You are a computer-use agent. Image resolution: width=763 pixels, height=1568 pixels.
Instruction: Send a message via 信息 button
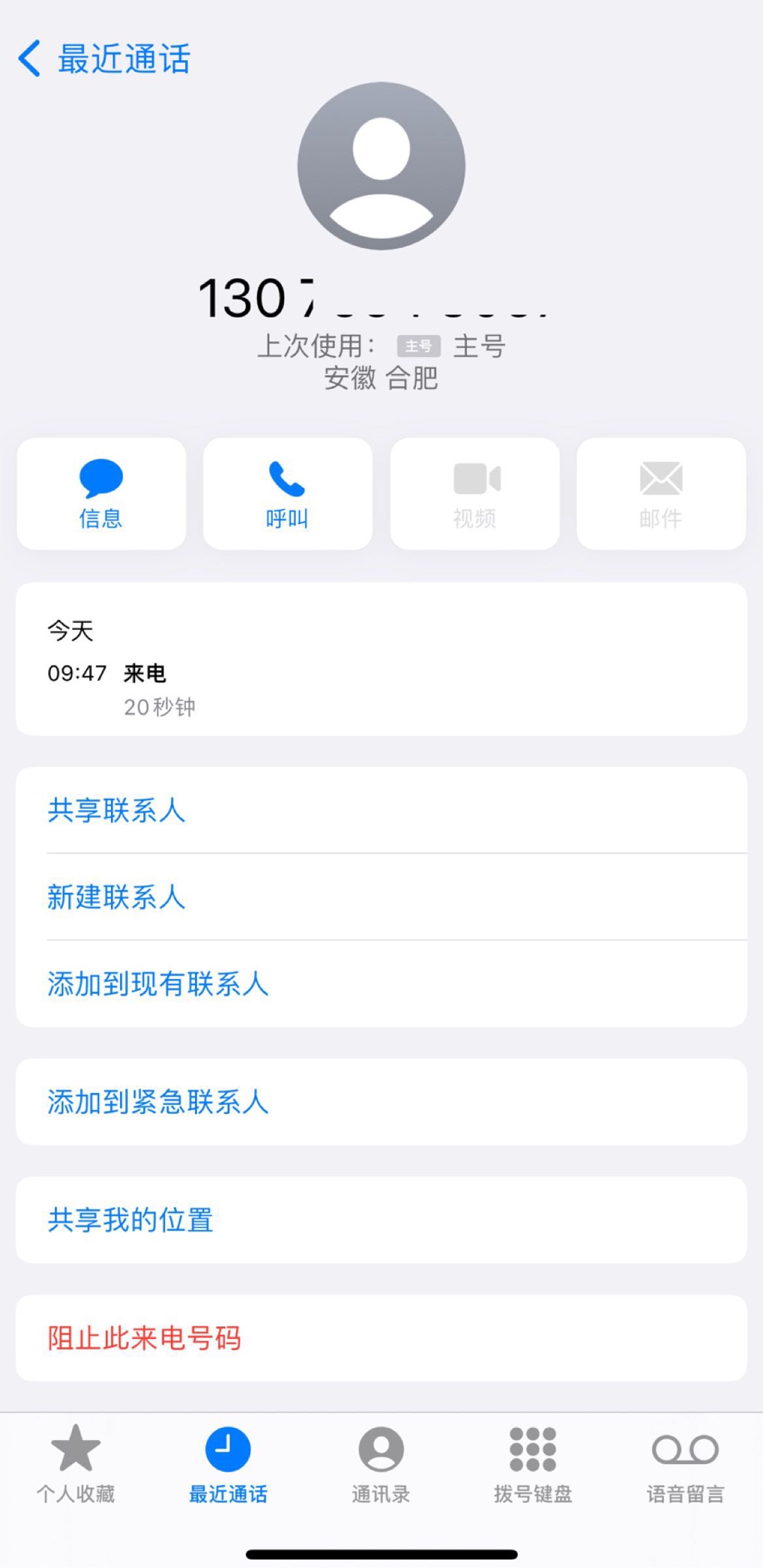101,493
